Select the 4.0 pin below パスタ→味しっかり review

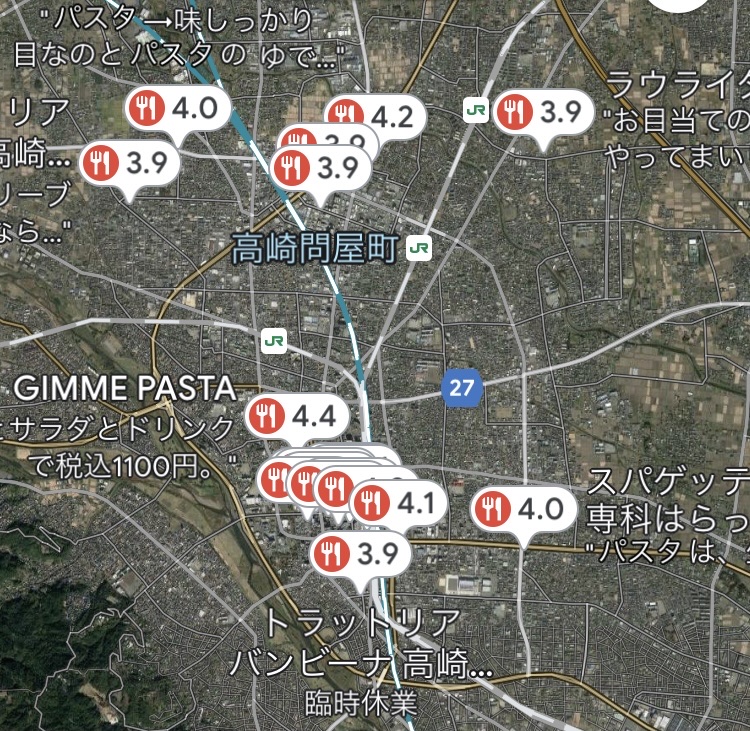(x=179, y=108)
